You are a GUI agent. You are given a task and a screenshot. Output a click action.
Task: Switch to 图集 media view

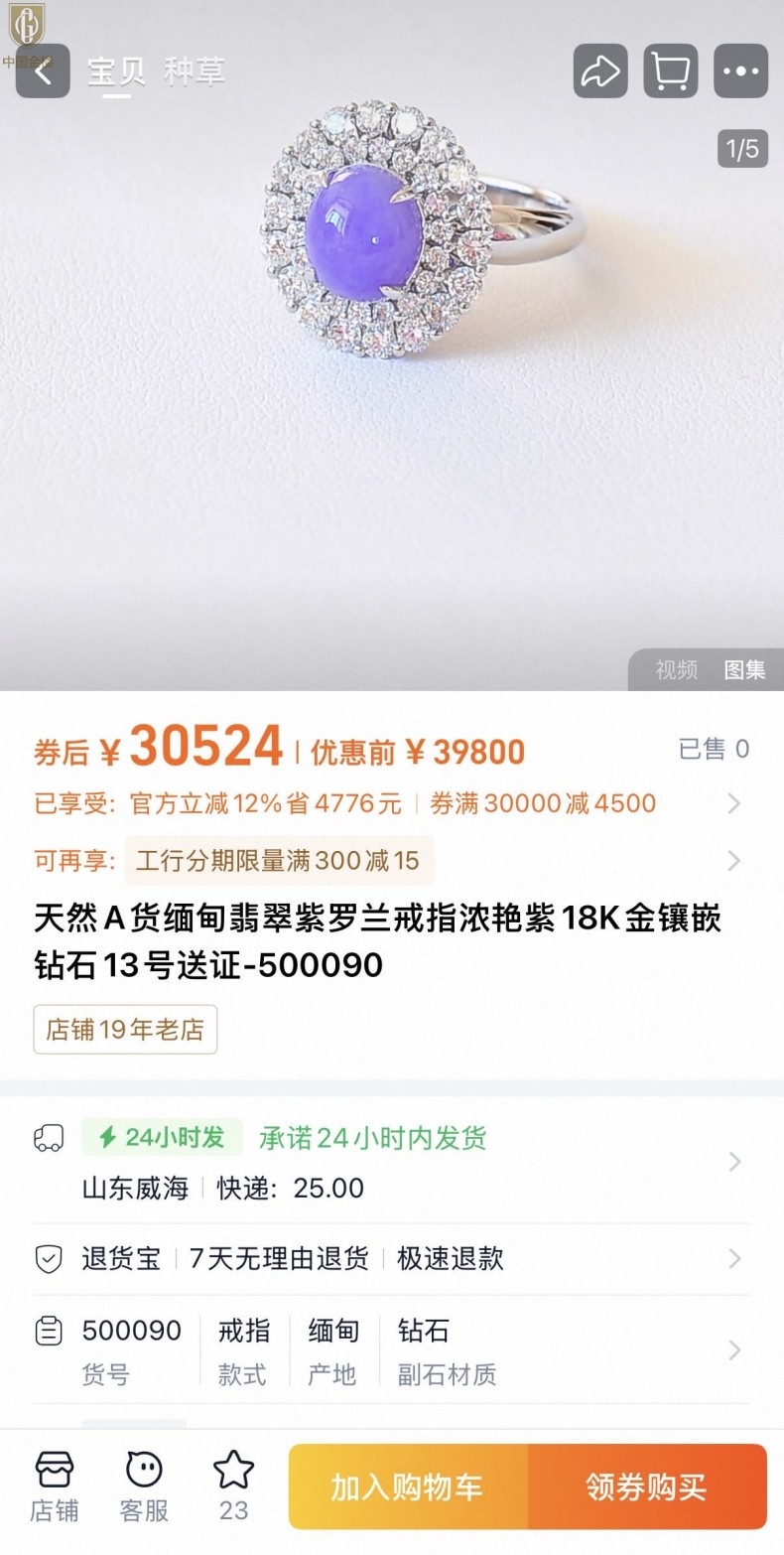(x=744, y=670)
